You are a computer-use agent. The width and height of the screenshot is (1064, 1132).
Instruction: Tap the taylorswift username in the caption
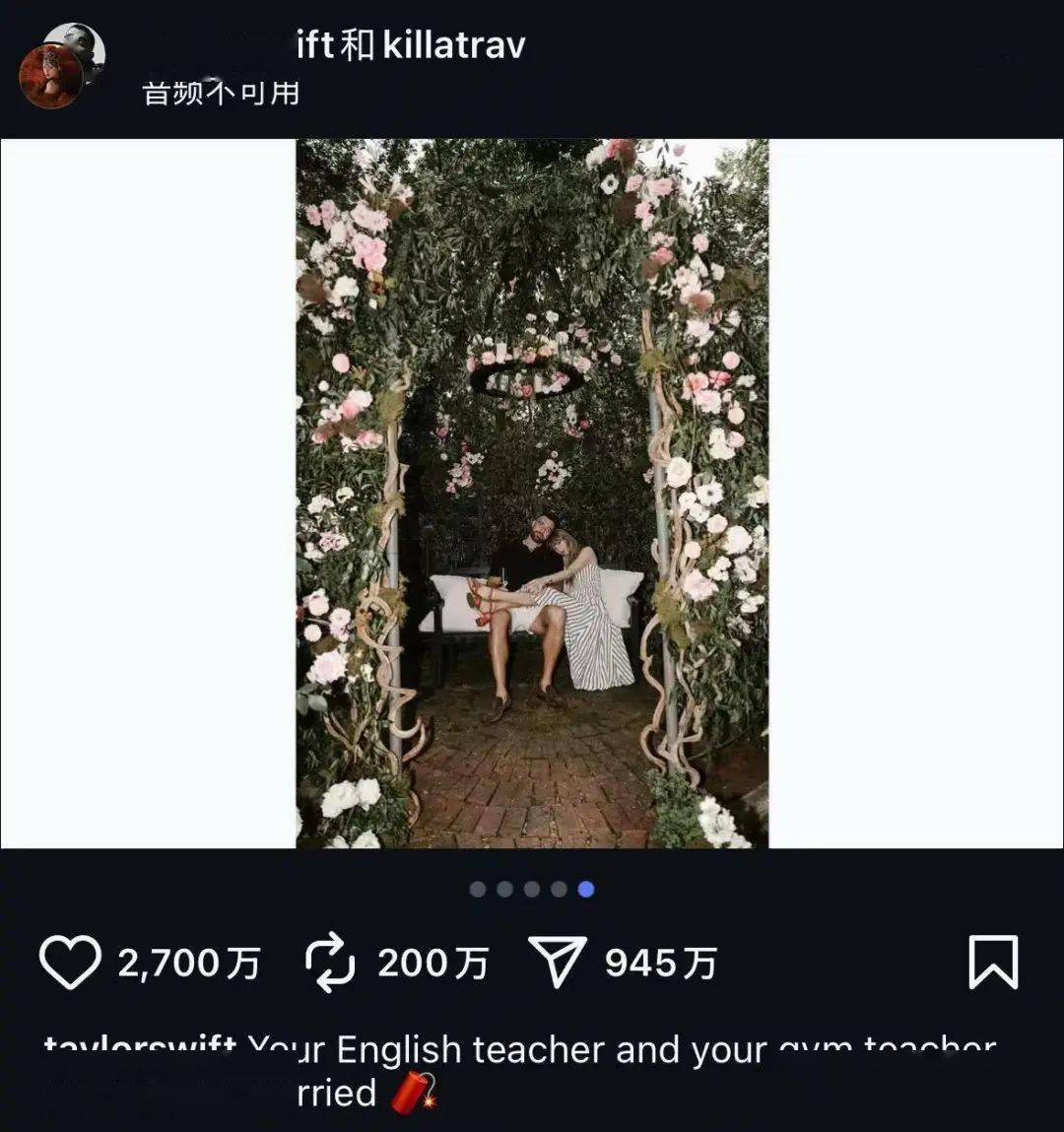pyautogui.click(x=140, y=1046)
